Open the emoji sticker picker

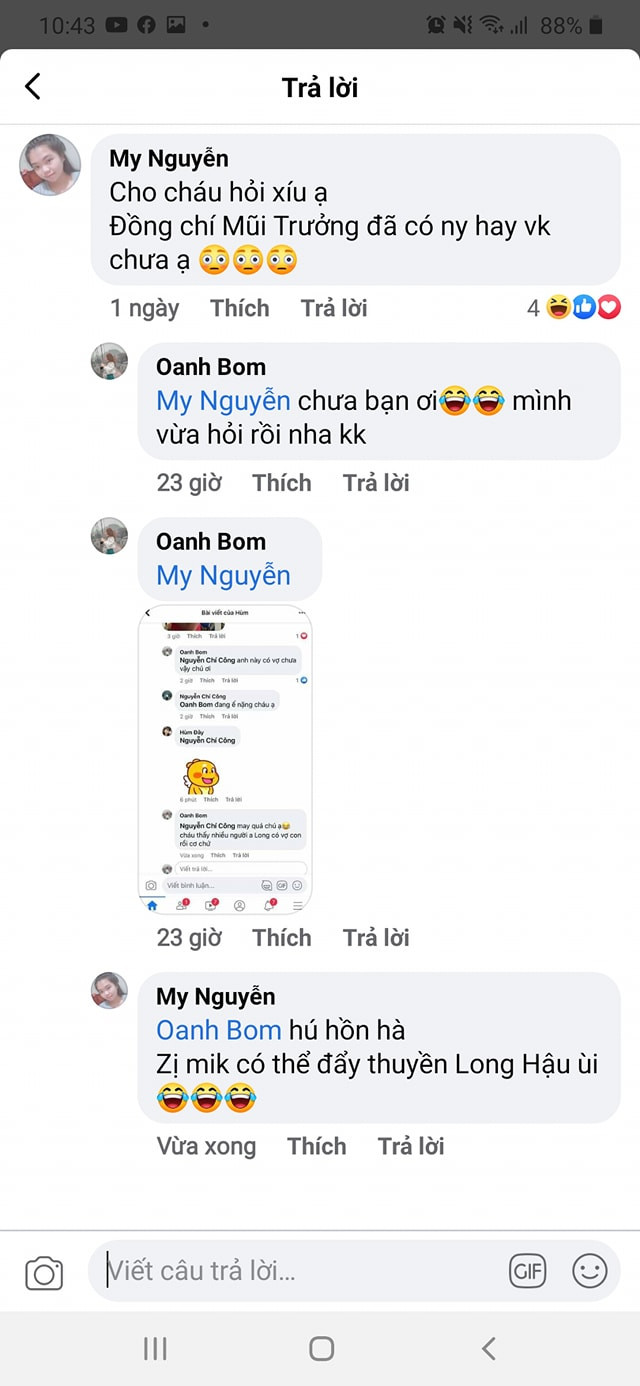pyautogui.click(x=590, y=1271)
